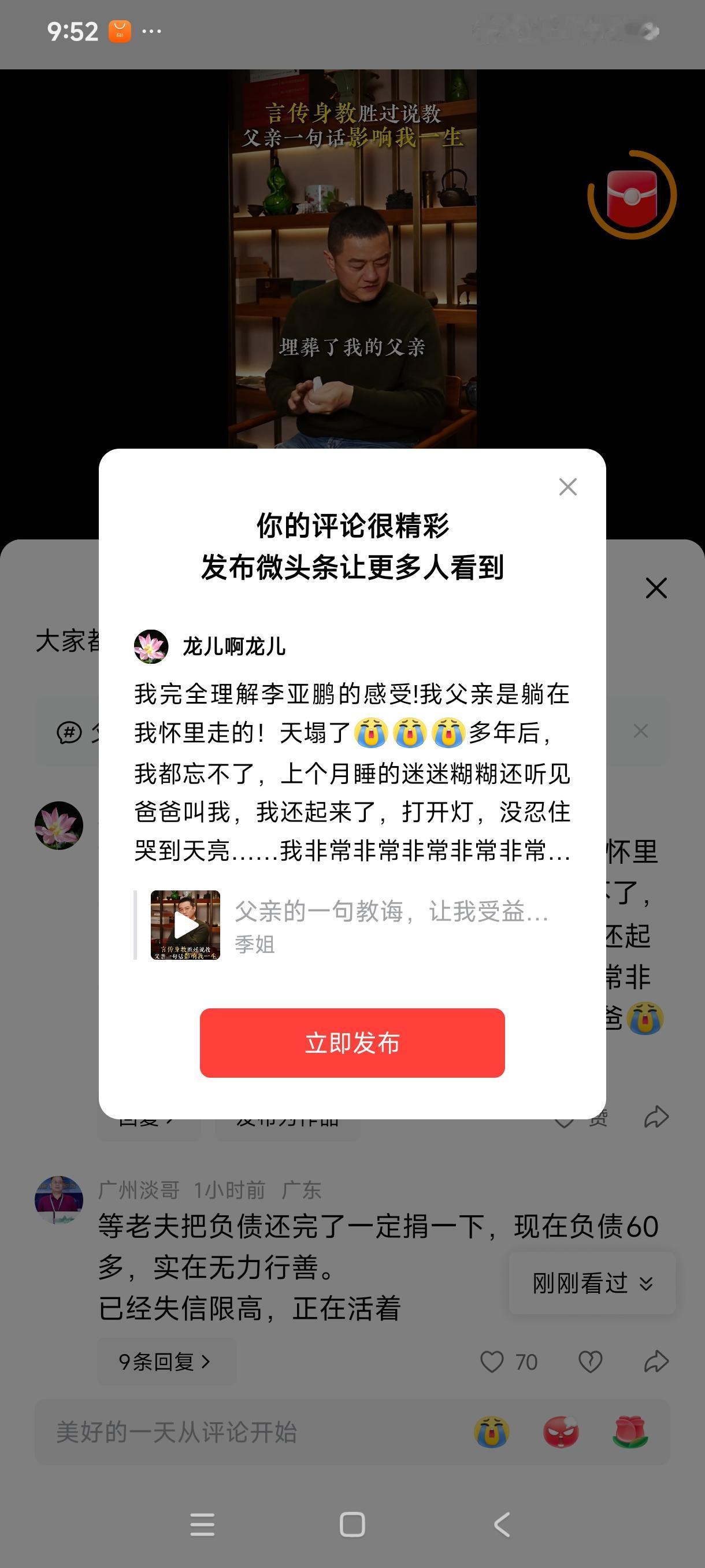Play the video thumbnail in the popup
705x1568 pixels.
185,926
